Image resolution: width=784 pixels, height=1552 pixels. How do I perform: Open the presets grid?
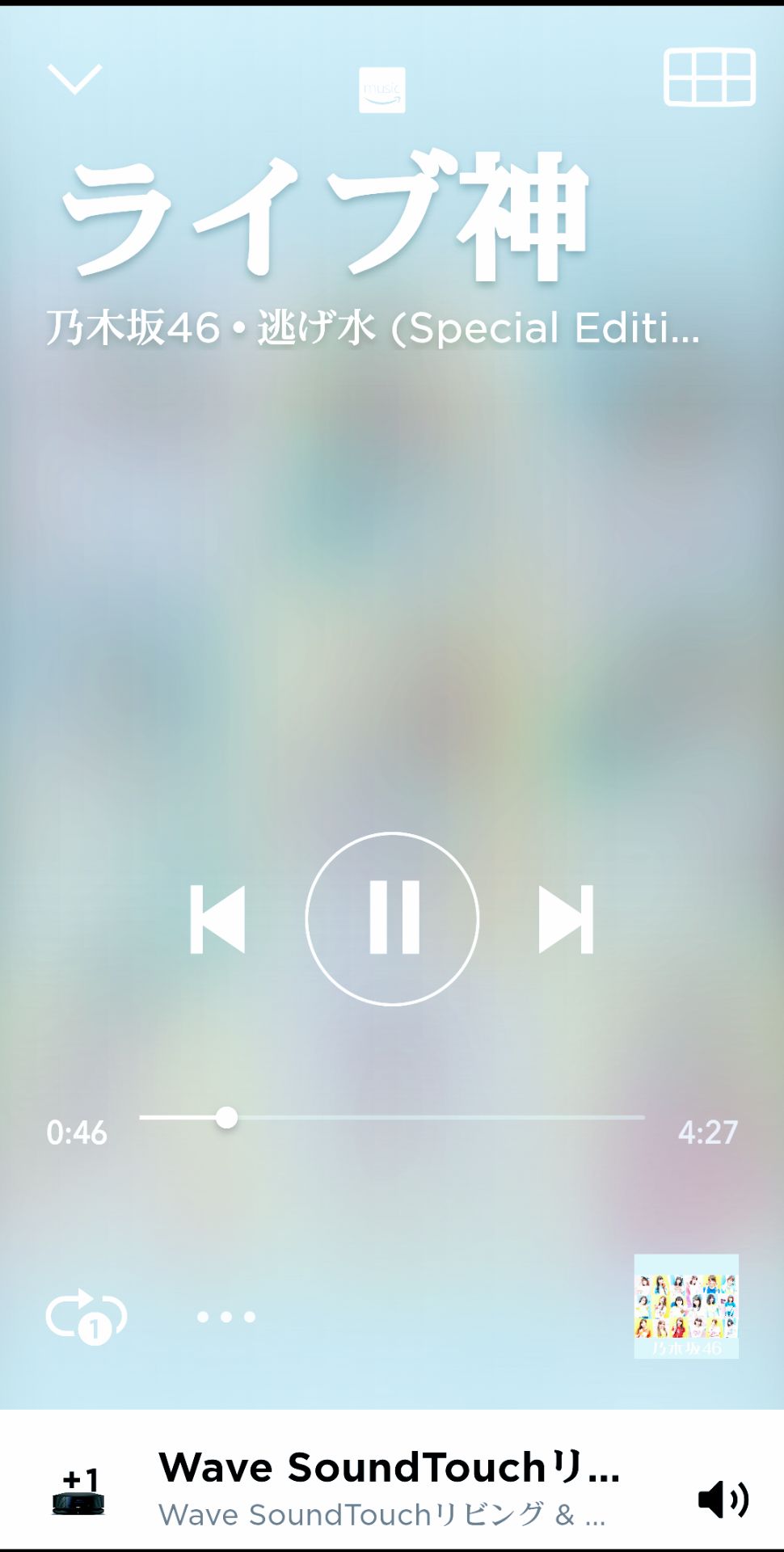point(709,78)
